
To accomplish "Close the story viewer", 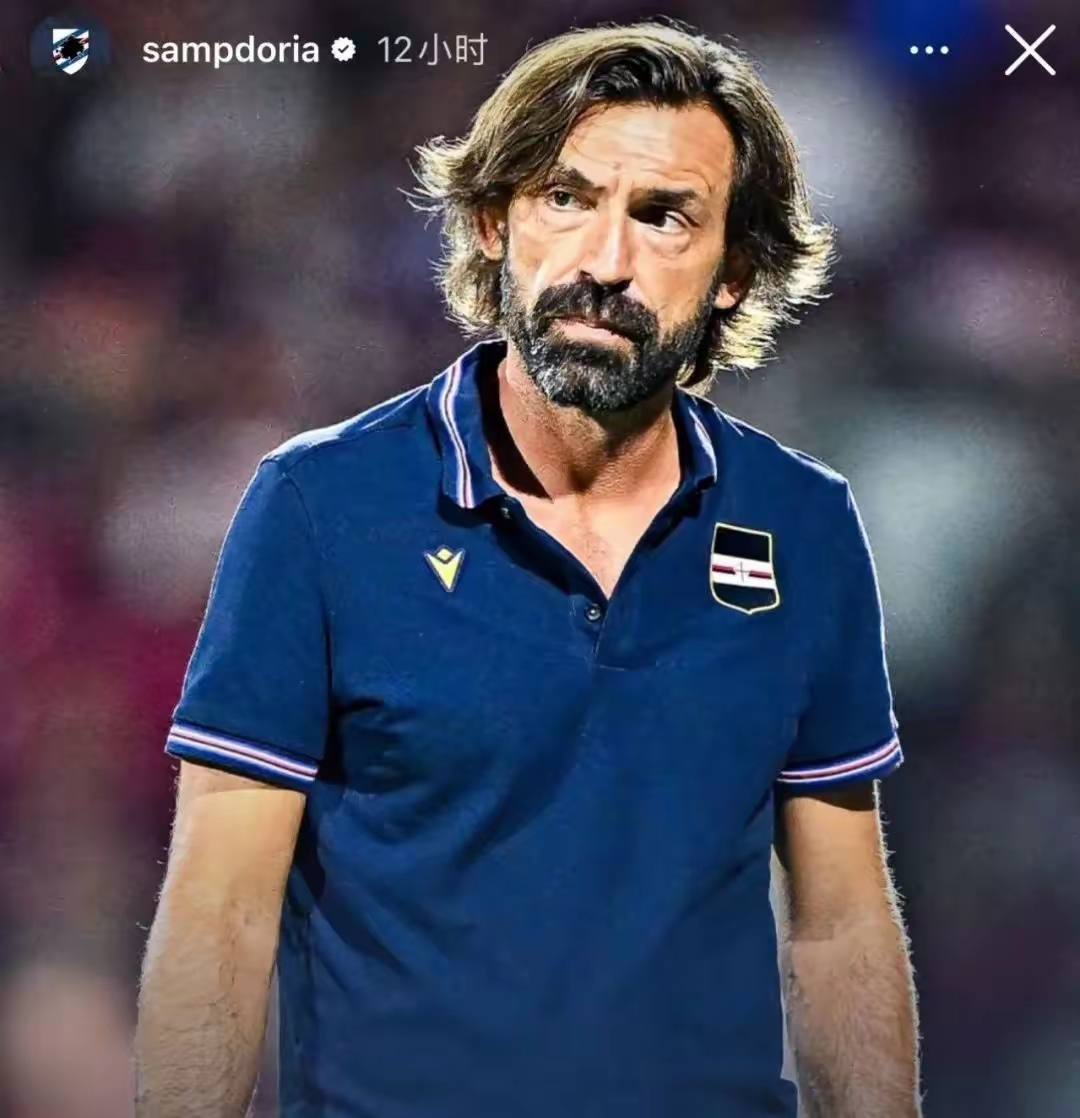I will click(1029, 50).
